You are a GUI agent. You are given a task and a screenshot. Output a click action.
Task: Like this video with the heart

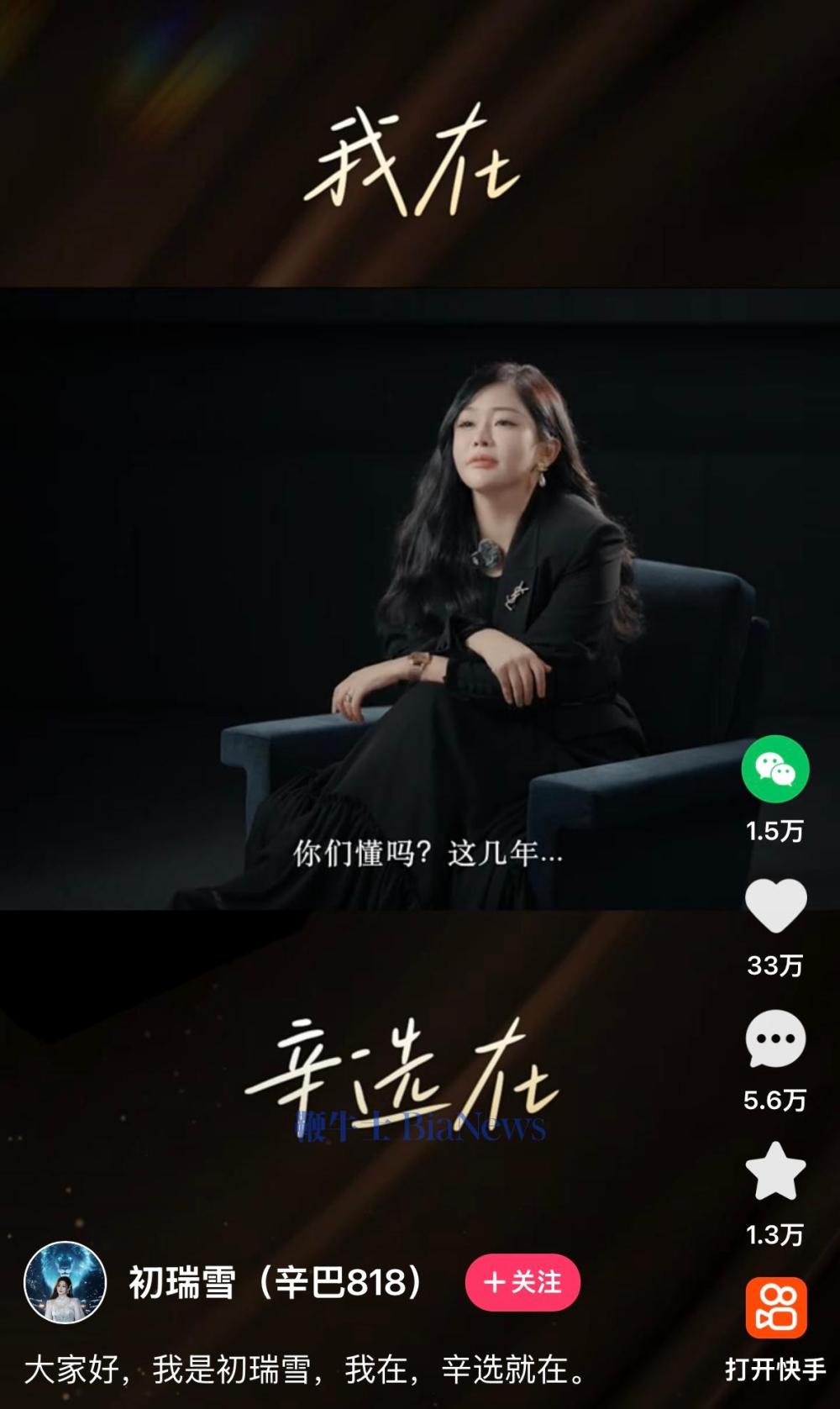click(775, 906)
